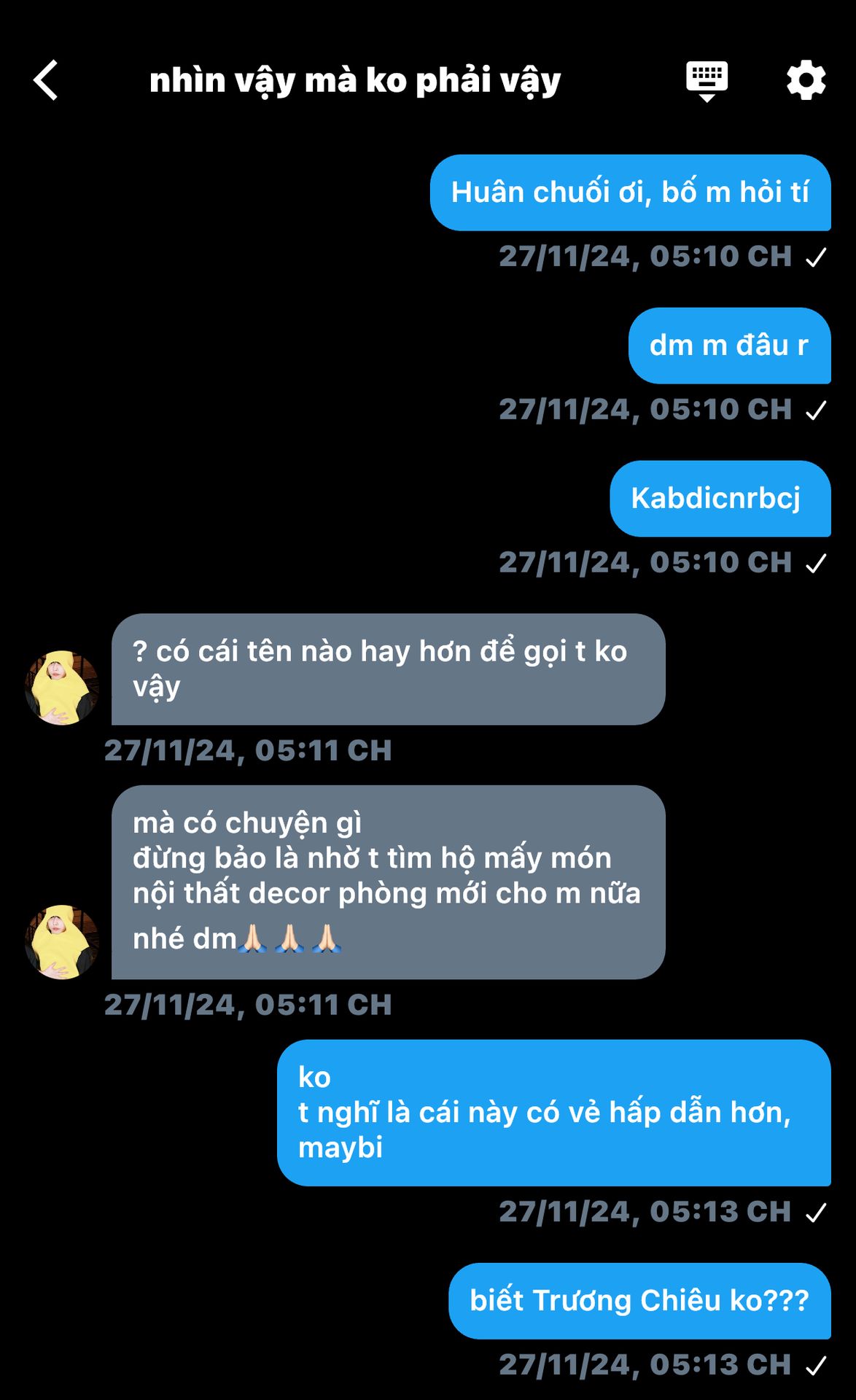Screen dimensions: 856x1400
Task: Open the keyboard icon in header
Action: click(x=707, y=81)
